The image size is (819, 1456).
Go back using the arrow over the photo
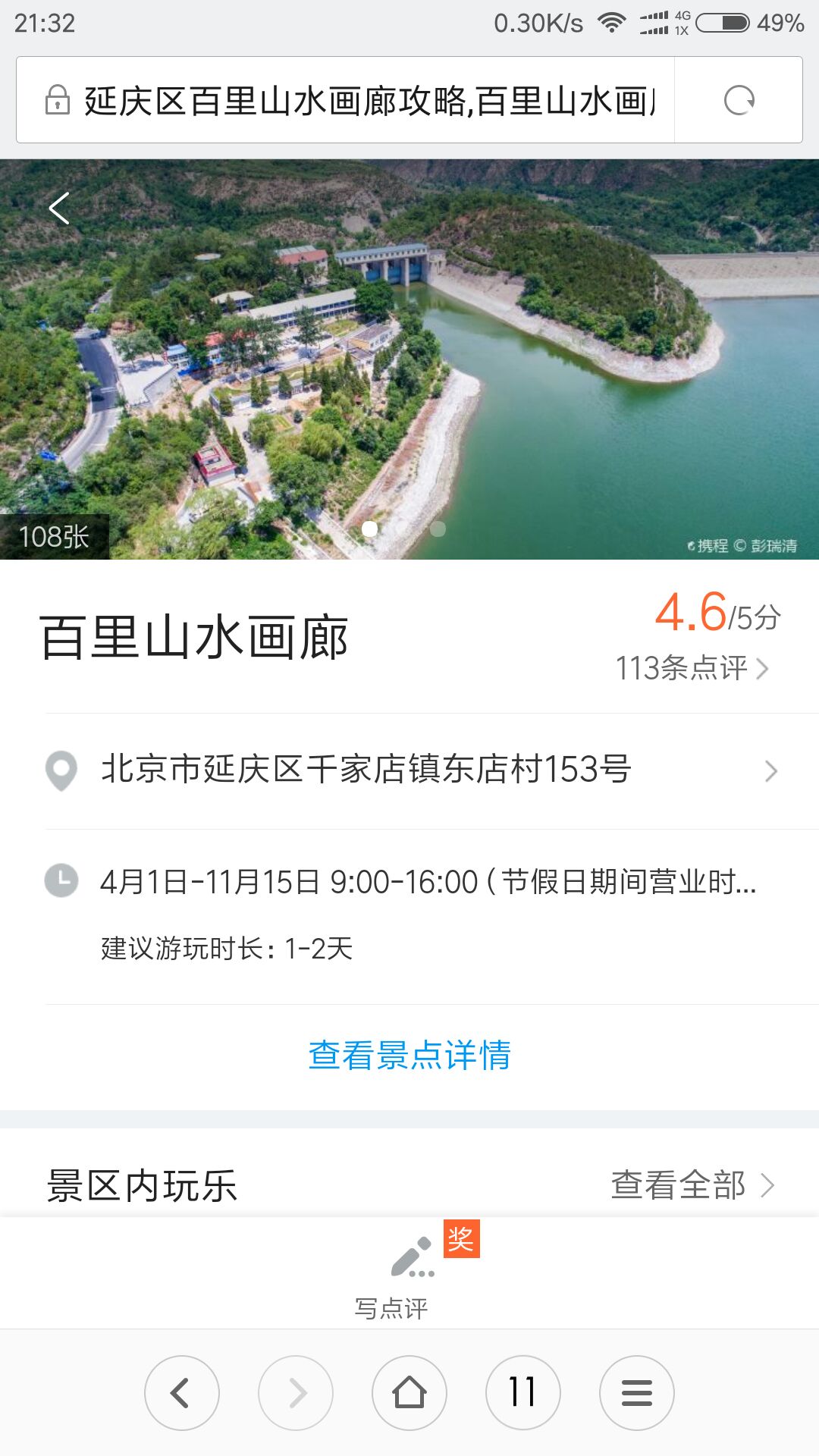(59, 208)
